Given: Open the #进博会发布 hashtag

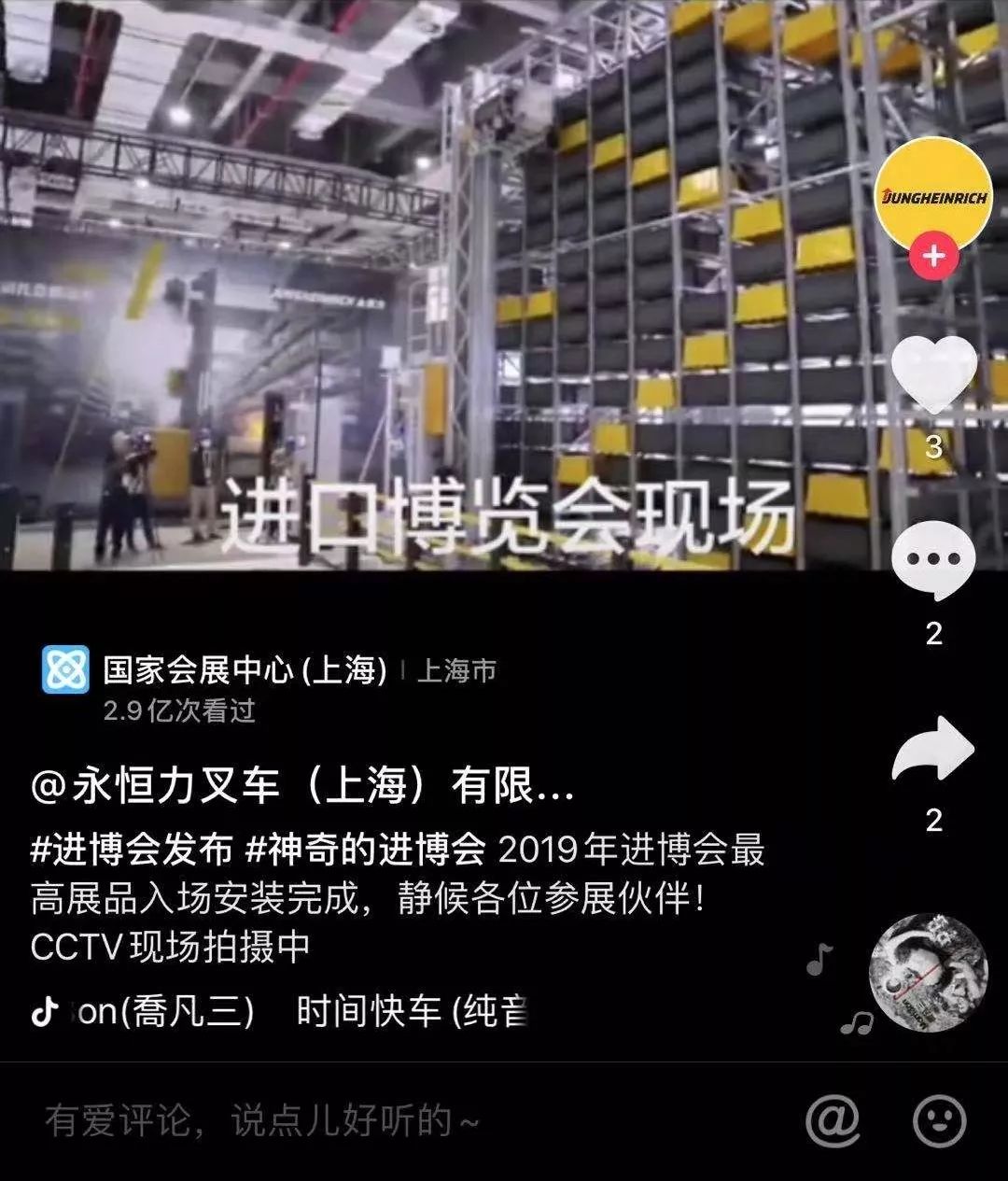Looking at the screenshot, I should click(x=132, y=851).
